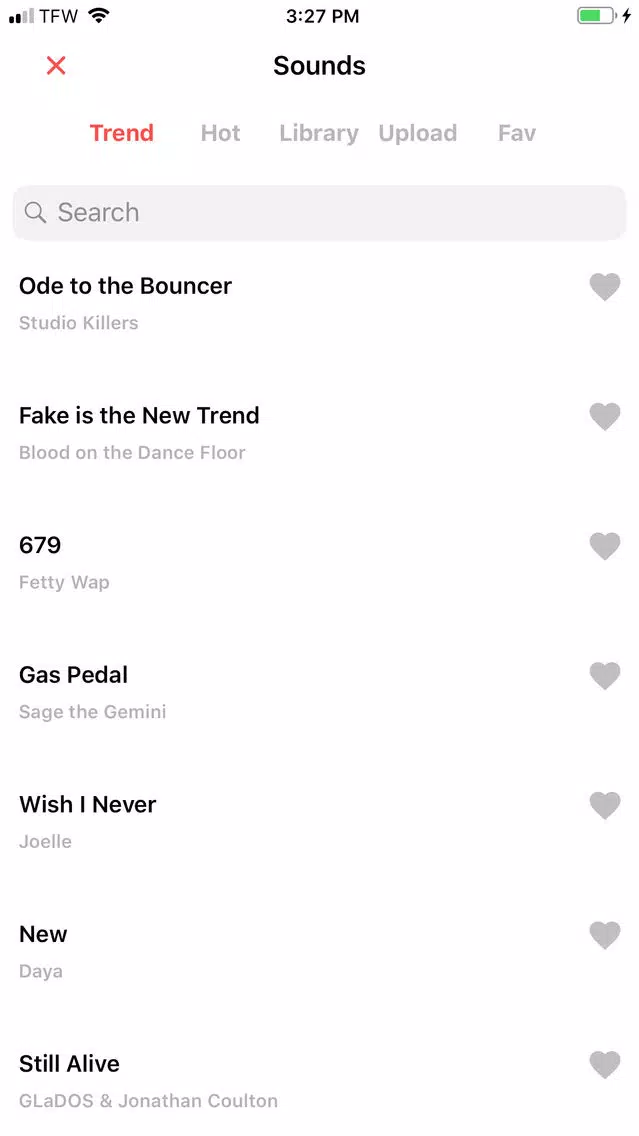
Task: Tap the Search field
Action: tap(320, 212)
